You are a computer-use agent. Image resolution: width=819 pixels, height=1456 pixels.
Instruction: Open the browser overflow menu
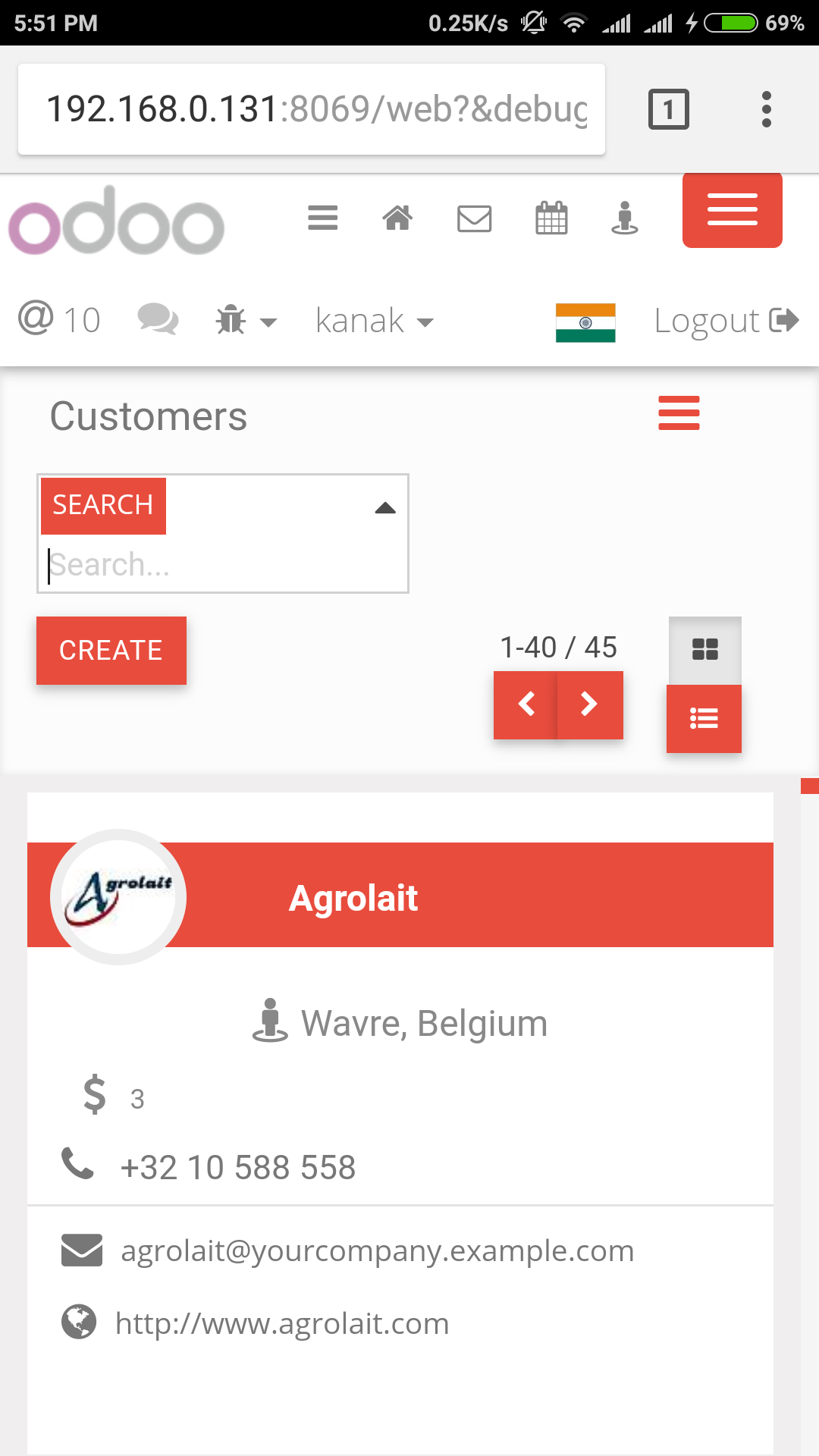pyautogui.click(x=767, y=109)
